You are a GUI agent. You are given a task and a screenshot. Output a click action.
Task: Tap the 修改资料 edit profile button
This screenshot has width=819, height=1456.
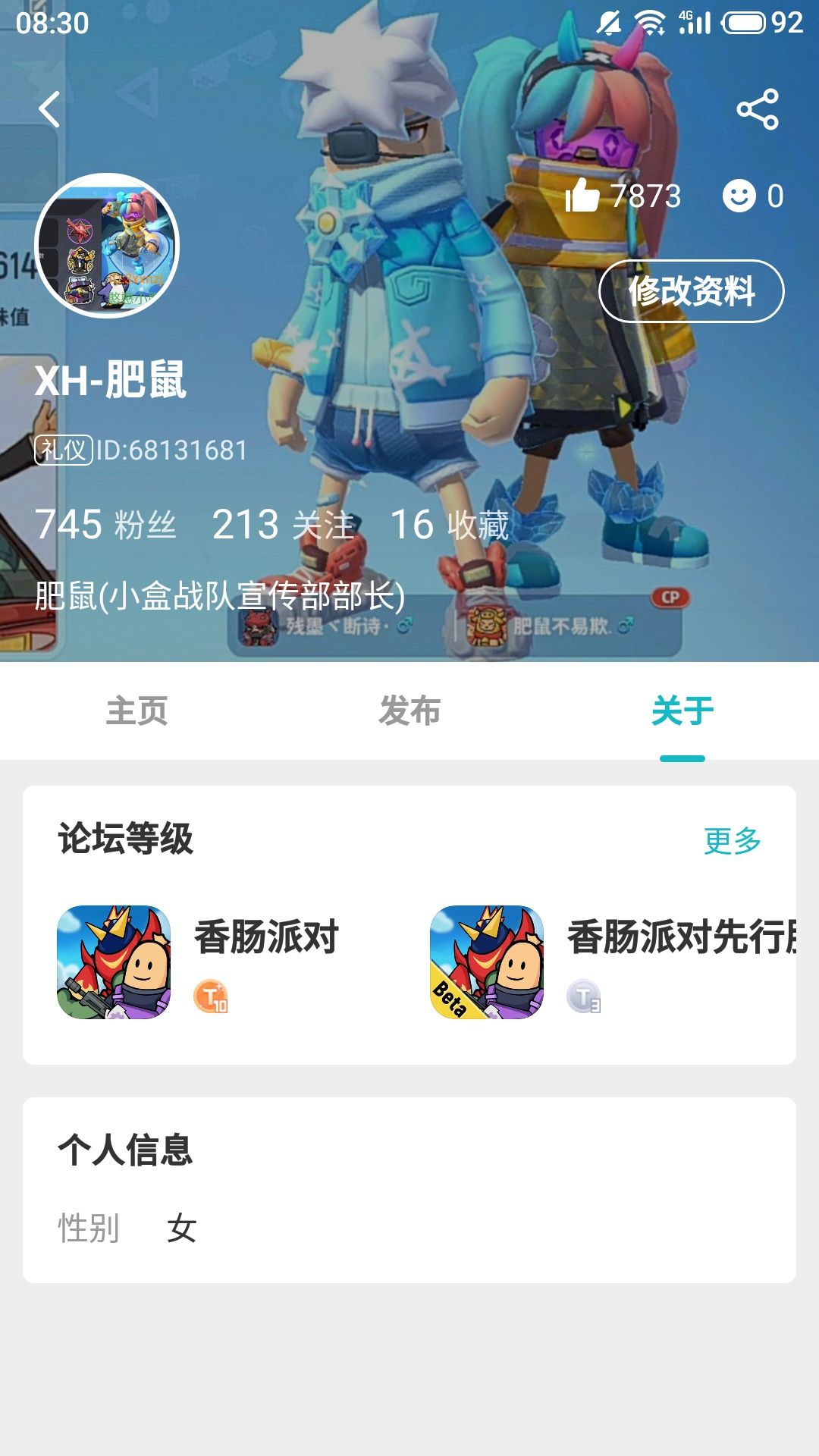point(691,291)
